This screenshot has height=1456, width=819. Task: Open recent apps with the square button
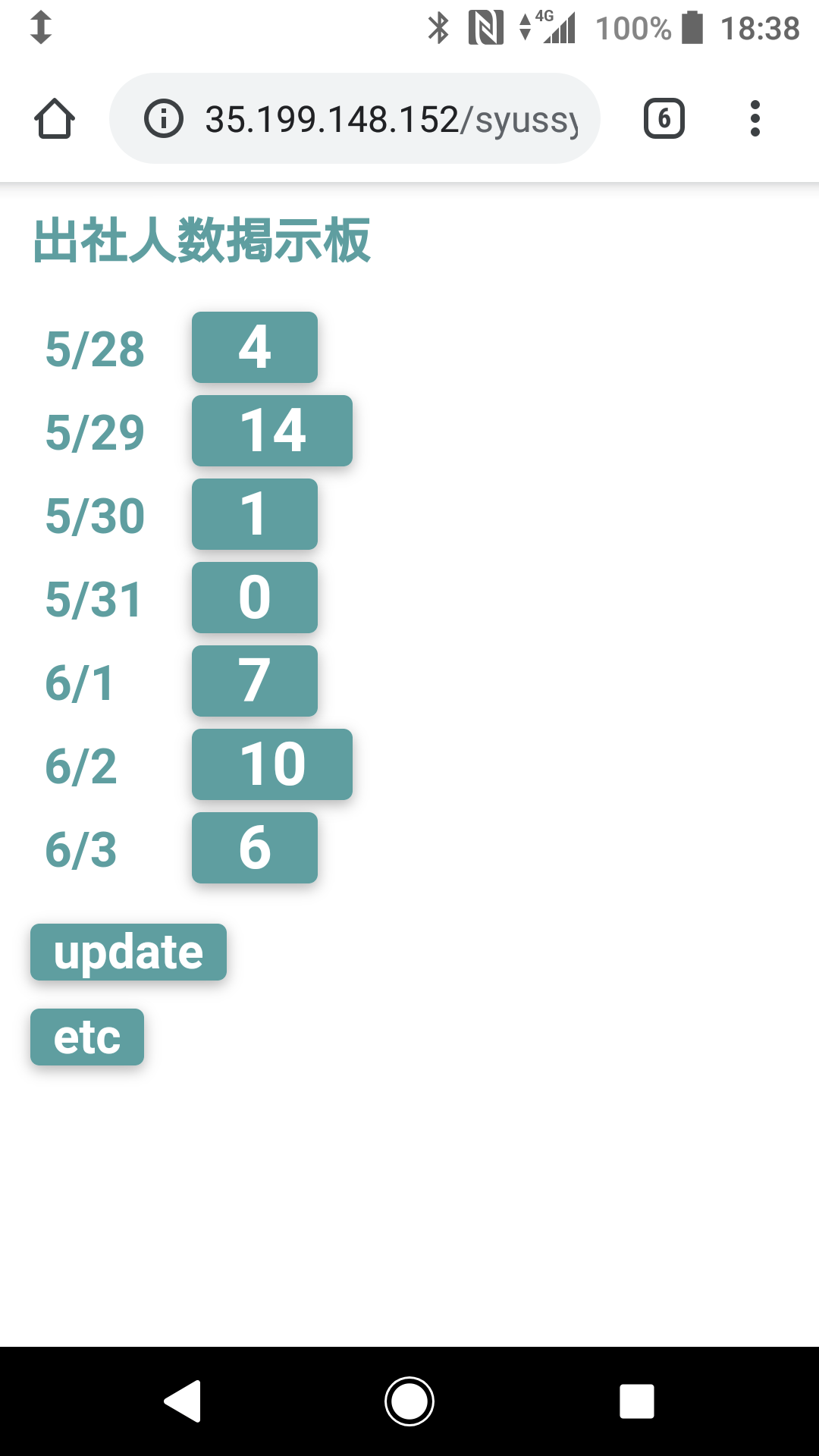637,1401
